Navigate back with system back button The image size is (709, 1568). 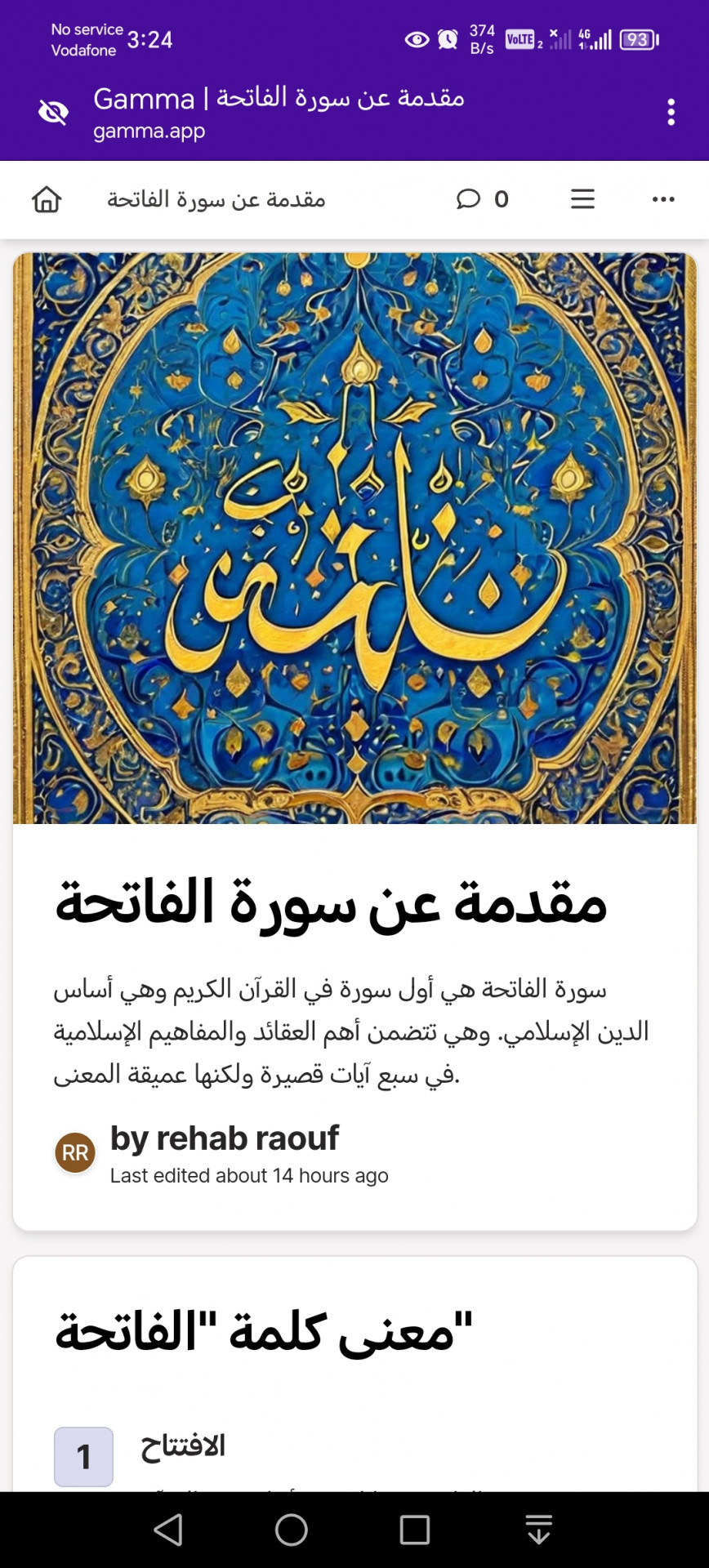168,1530
